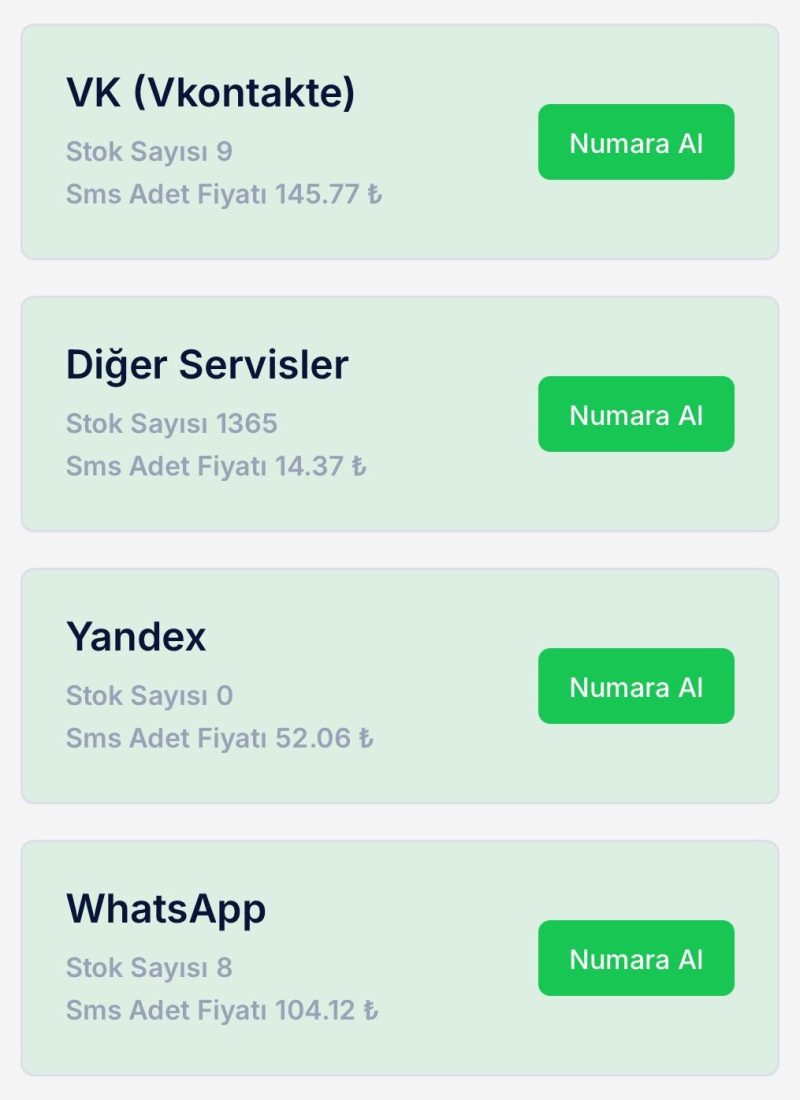800x1100 pixels.
Task: Click Numara Al for WhatsApp
Action: click(636, 959)
